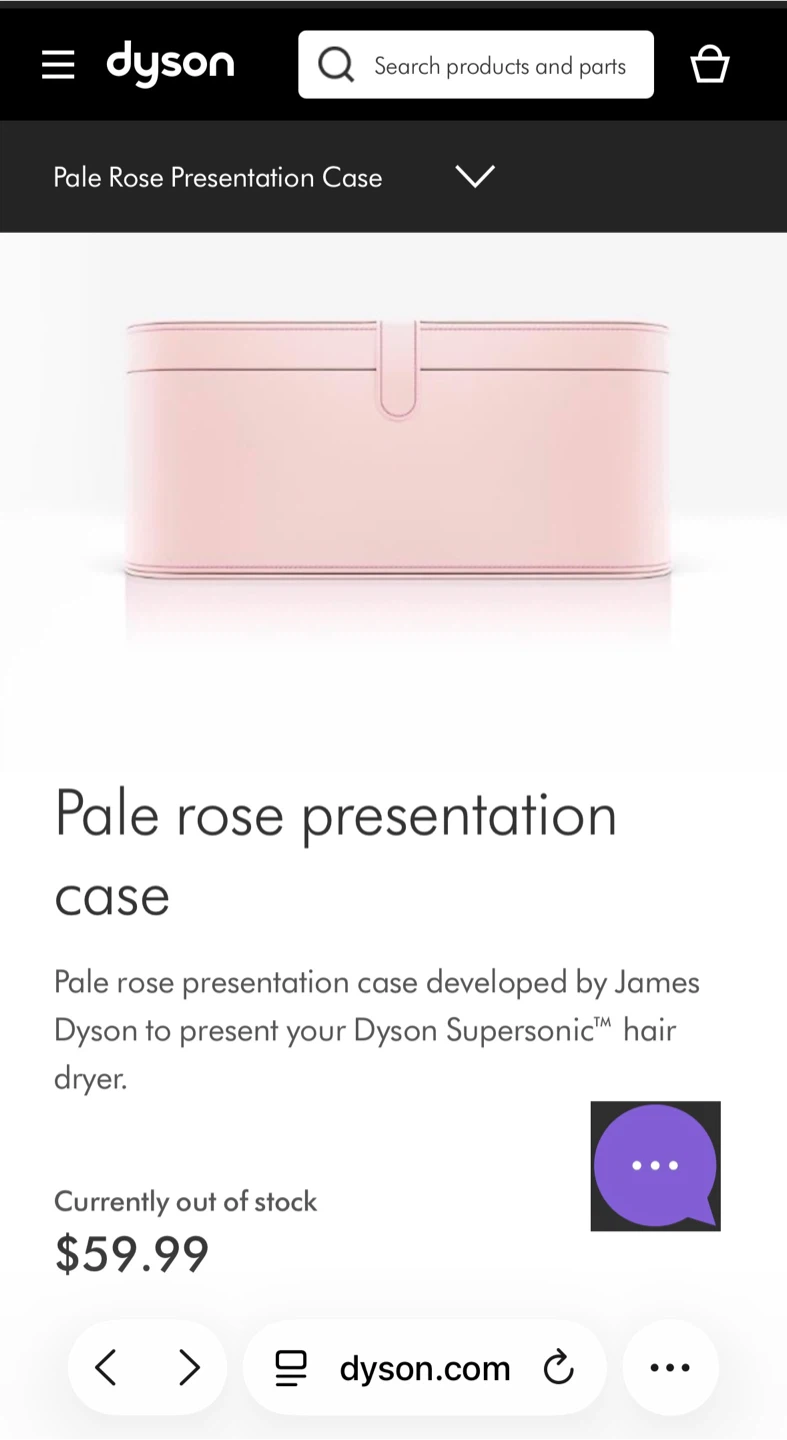
Task: Reload the page
Action: pyautogui.click(x=558, y=1367)
